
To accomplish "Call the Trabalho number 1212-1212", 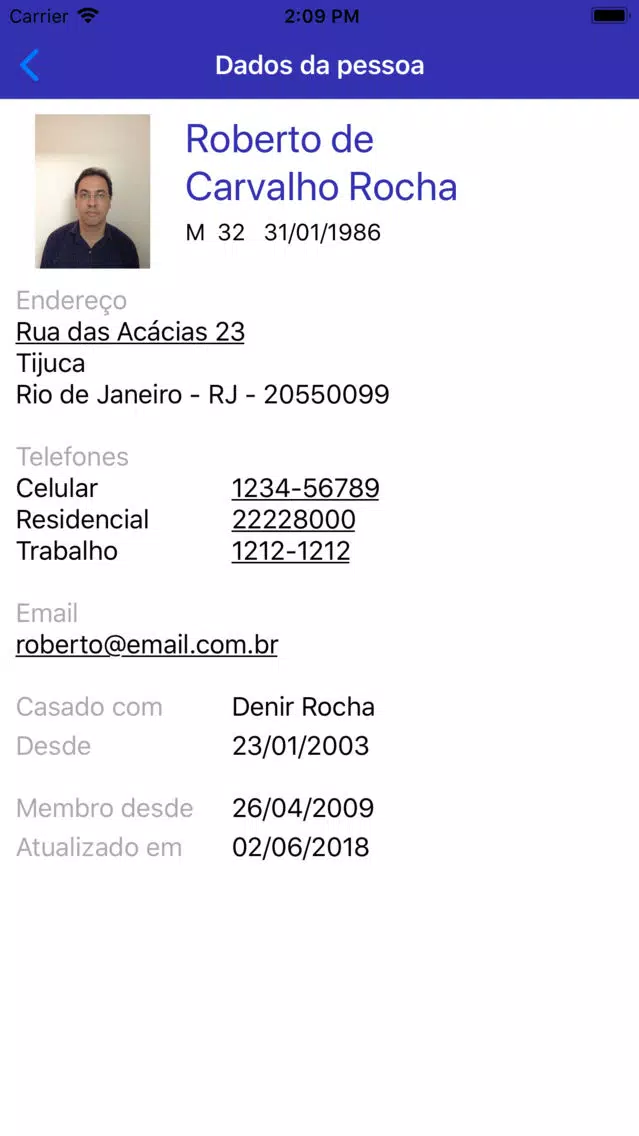I will coord(291,551).
